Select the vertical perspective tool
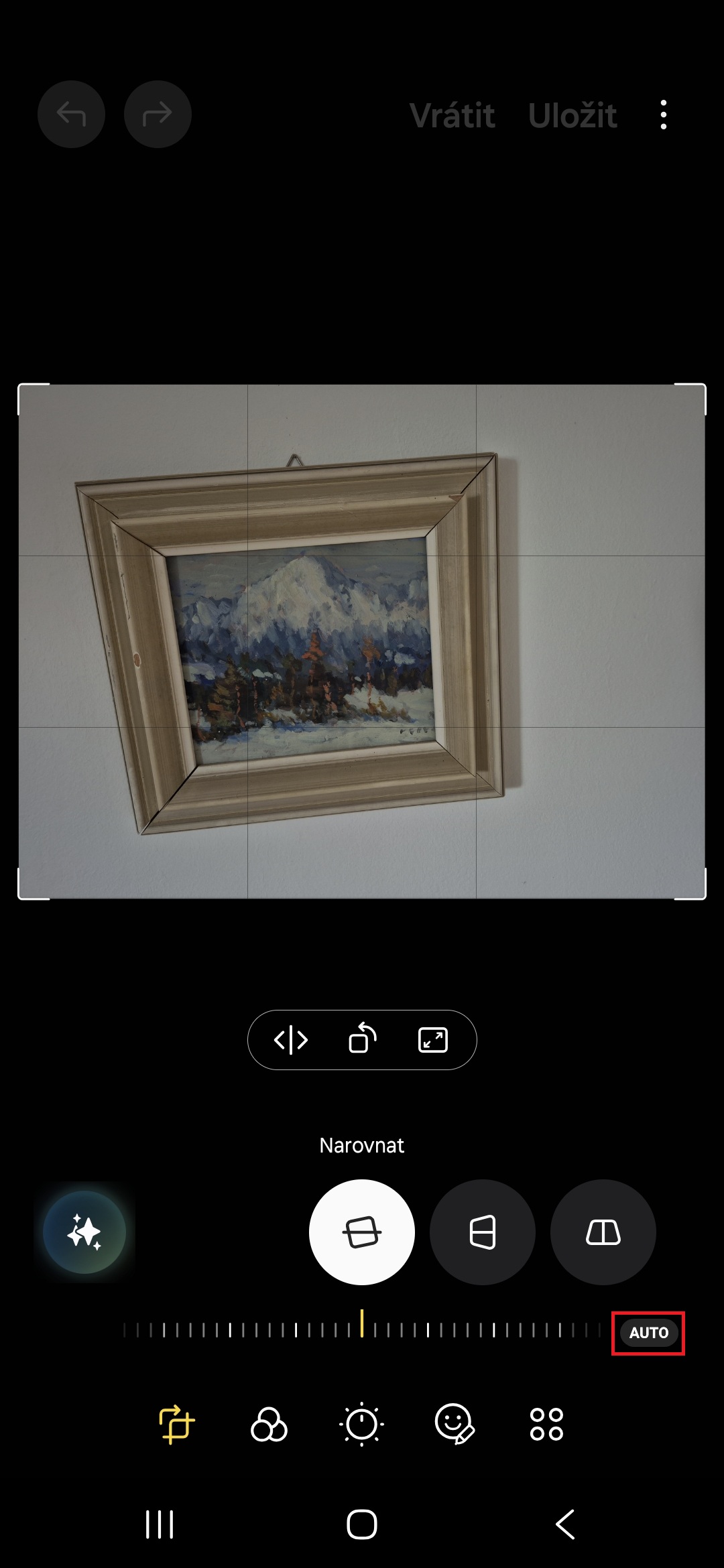The image size is (724, 1568). (x=483, y=1232)
